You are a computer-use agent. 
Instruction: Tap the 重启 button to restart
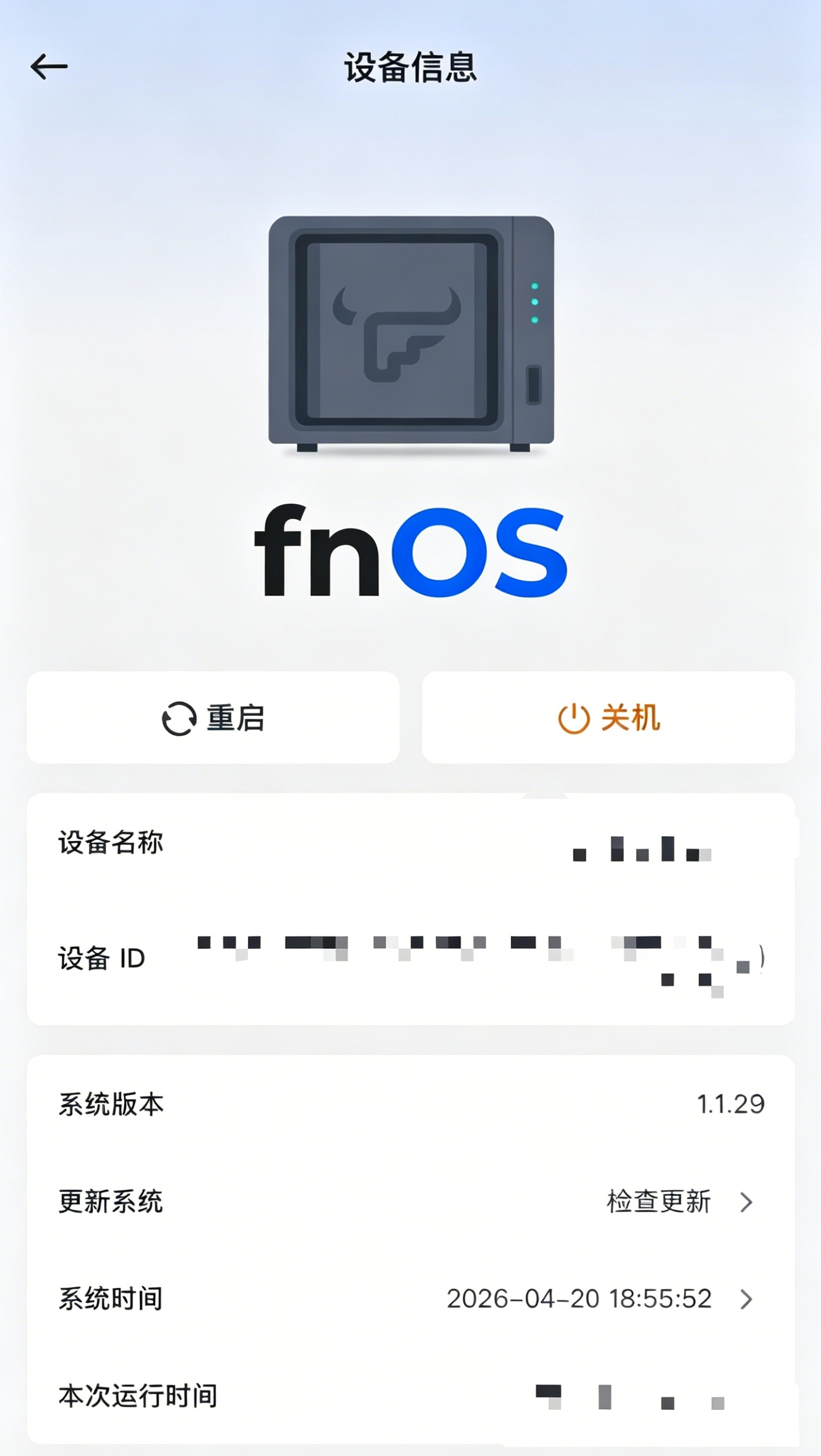[x=214, y=718]
